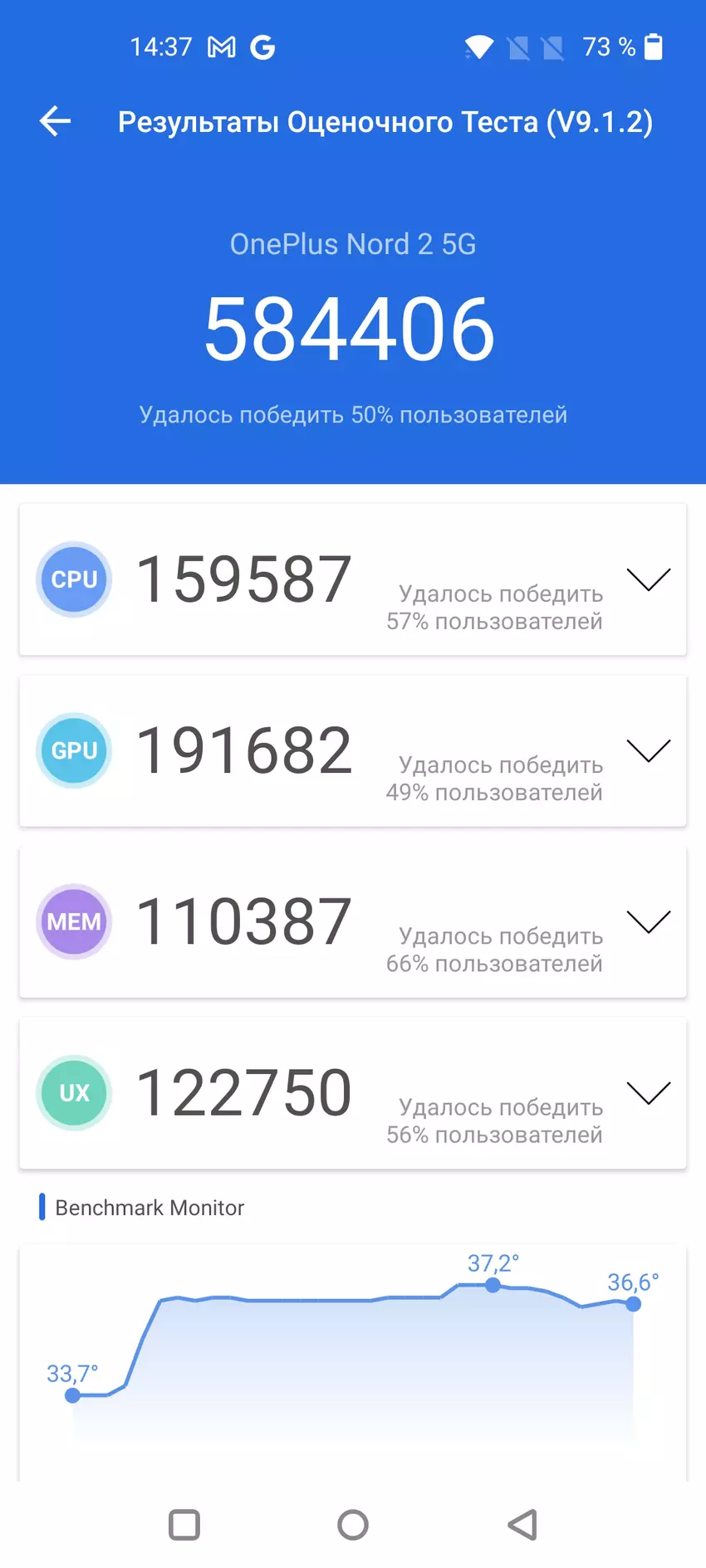
Task: Open the recent apps overview
Action: pos(184,1524)
